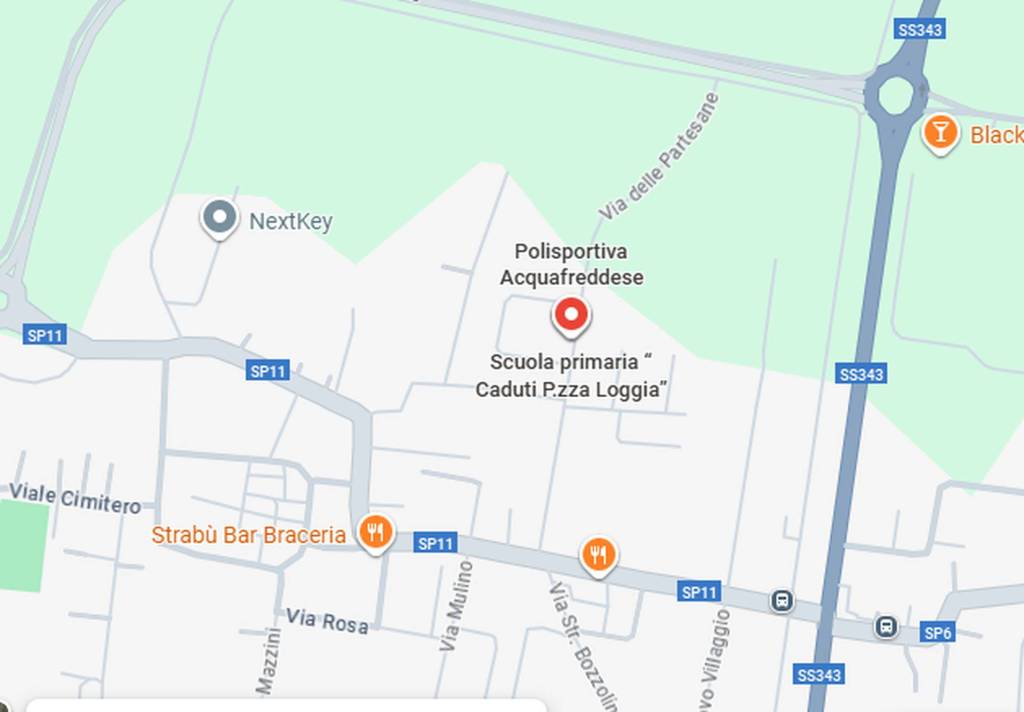Tap the cocktail bar marker near the roundabout
Viewport: 1024px width, 712px height.
940,132
